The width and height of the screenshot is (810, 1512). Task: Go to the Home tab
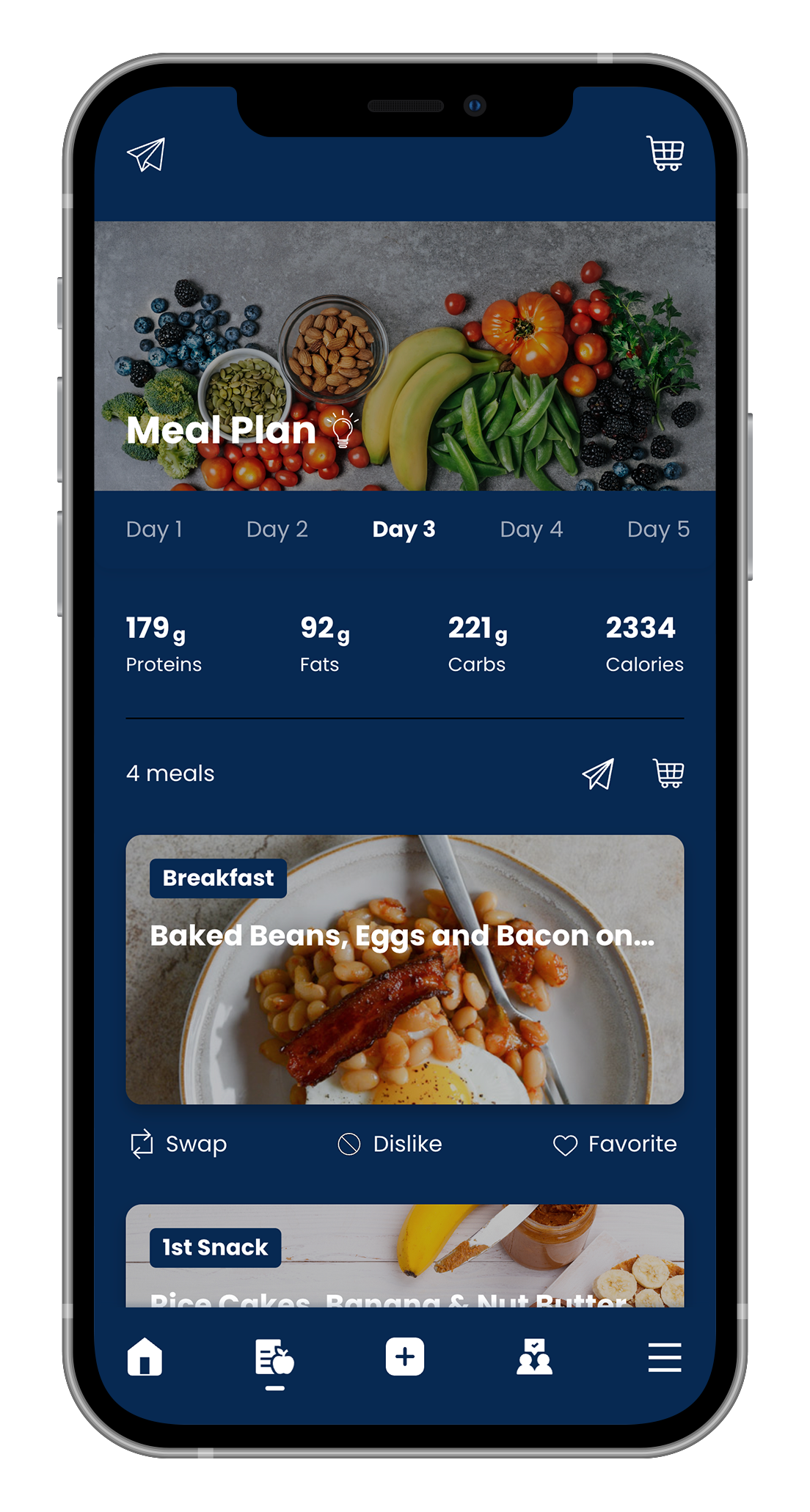pyautogui.click(x=145, y=1357)
